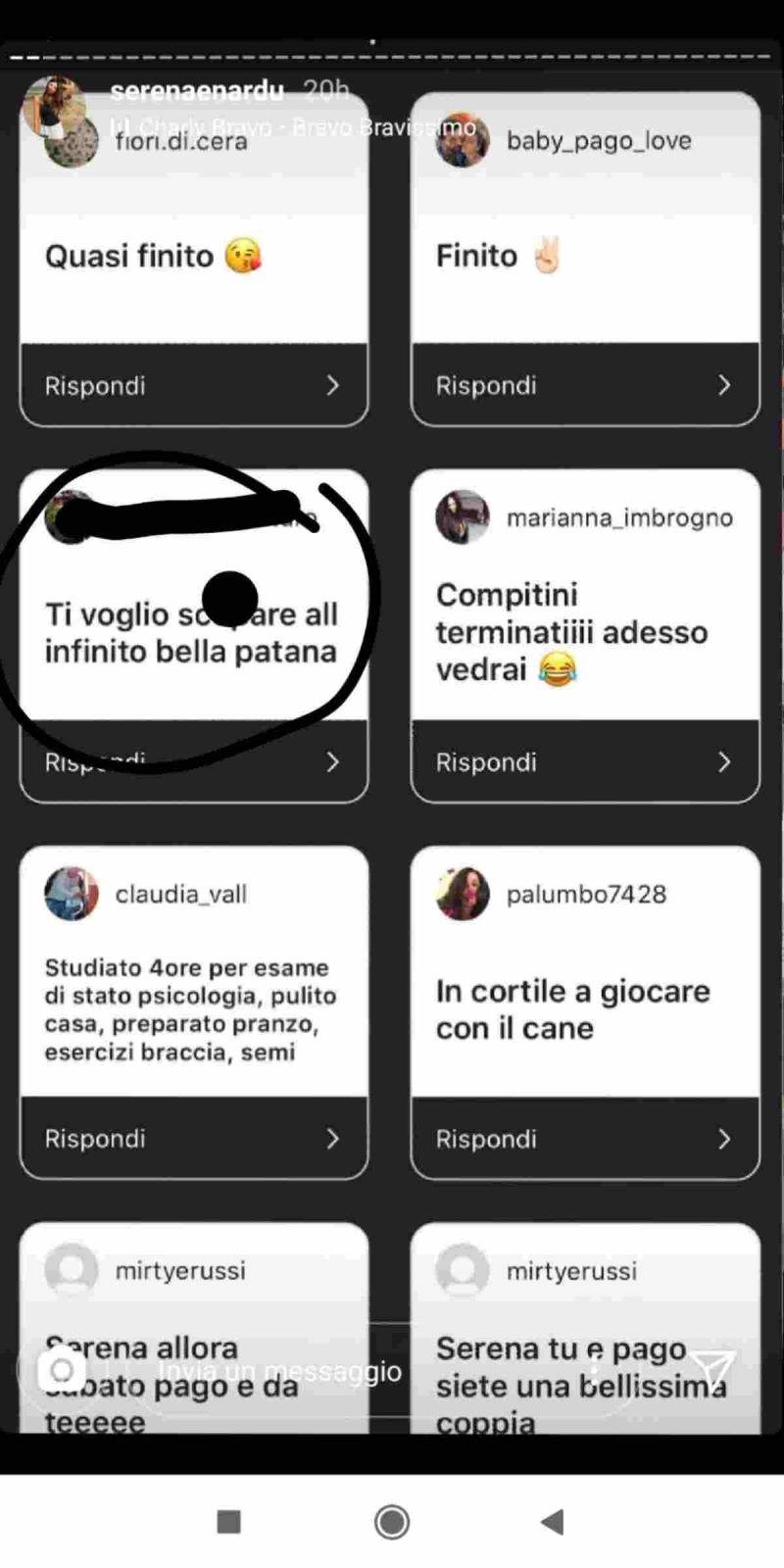Open serenaenardu's profile from the story header
The width and height of the screenshot is (784, 1568).
click(x=196, y=91)
